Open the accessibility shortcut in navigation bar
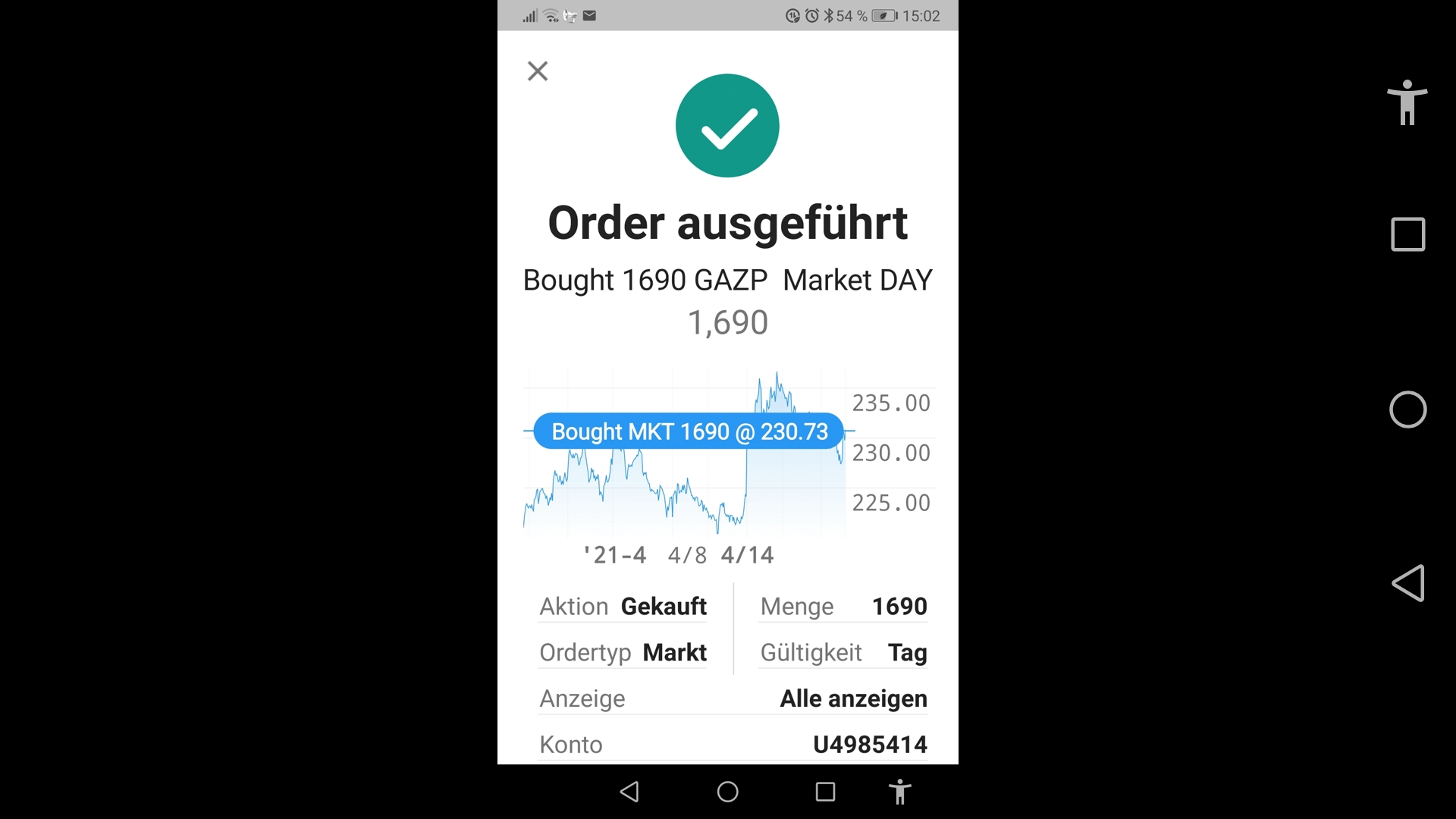The image size is (1456, 819). (x=899, y=792)
